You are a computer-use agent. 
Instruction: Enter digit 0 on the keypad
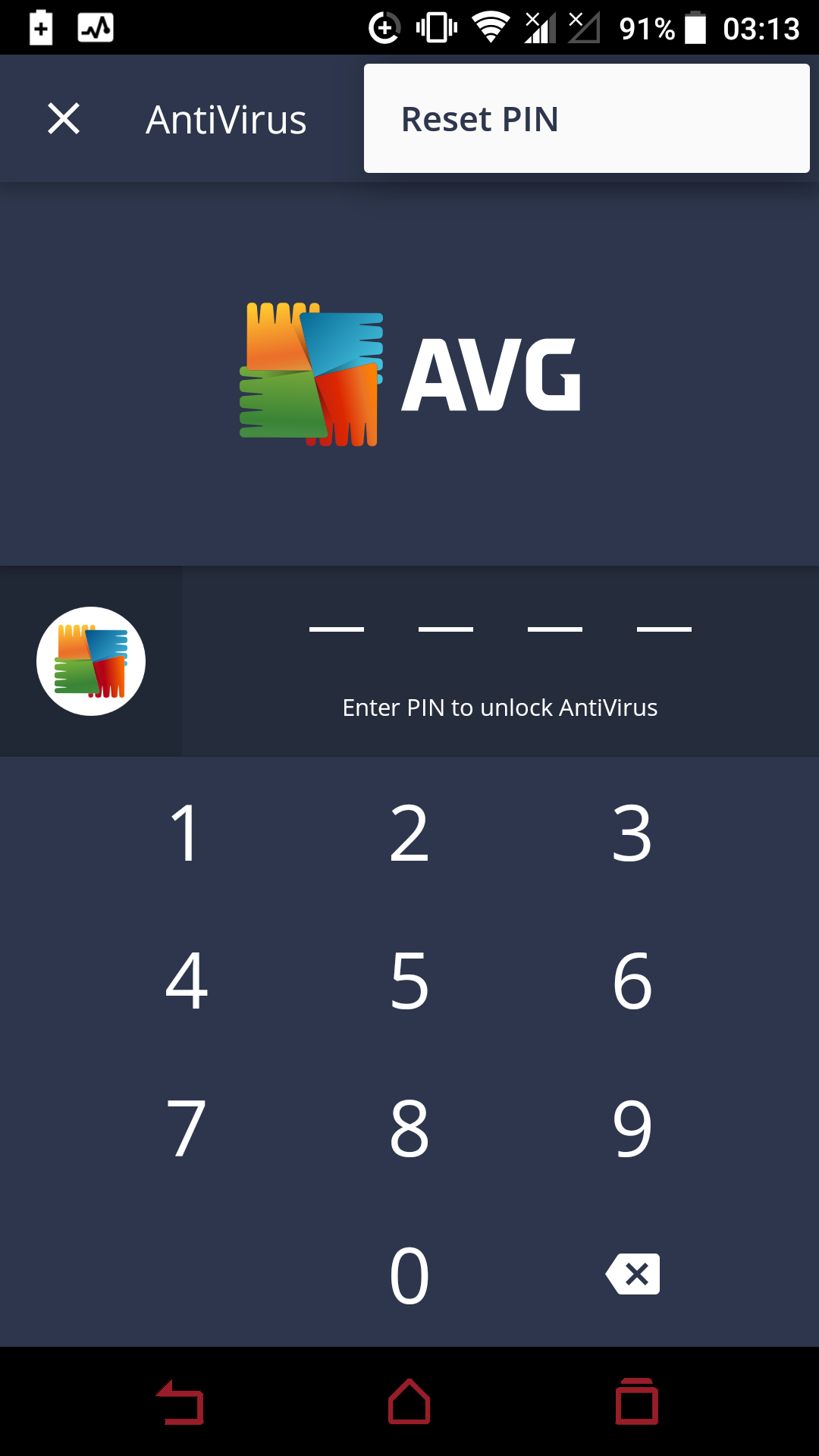409,1276
